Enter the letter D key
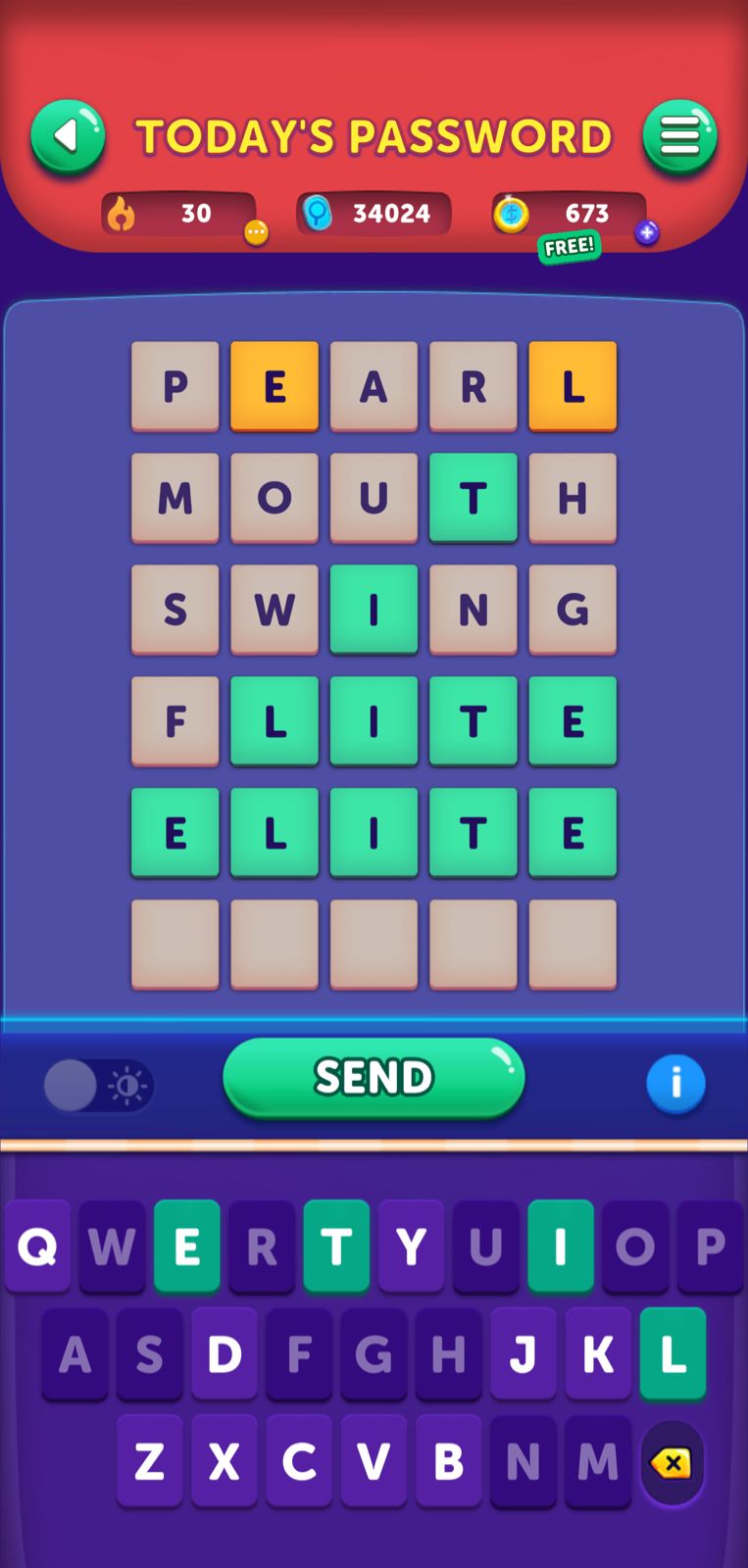The width and height of the screenshot is (748, 1568). (224, 1354)
